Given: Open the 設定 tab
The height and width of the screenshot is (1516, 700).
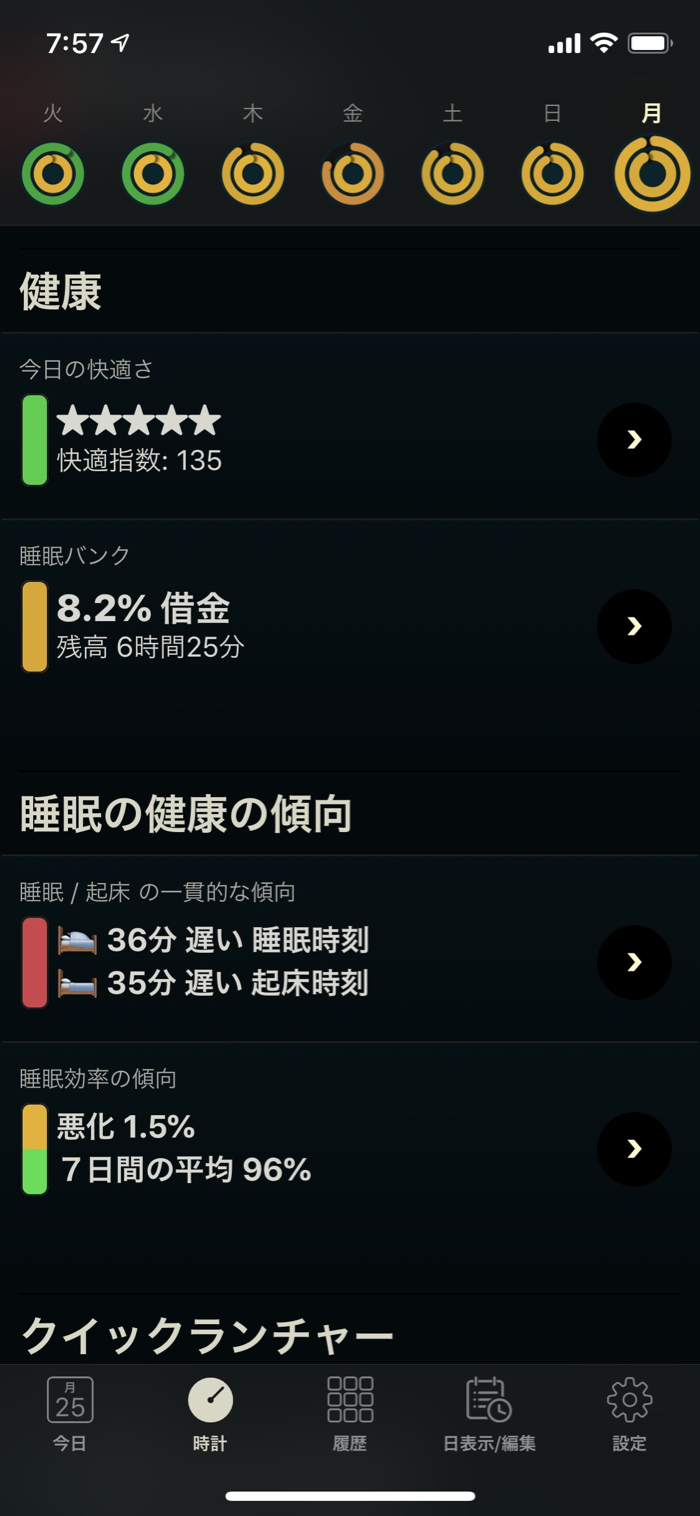Looking at the screenshot, I should point(630,1414).
